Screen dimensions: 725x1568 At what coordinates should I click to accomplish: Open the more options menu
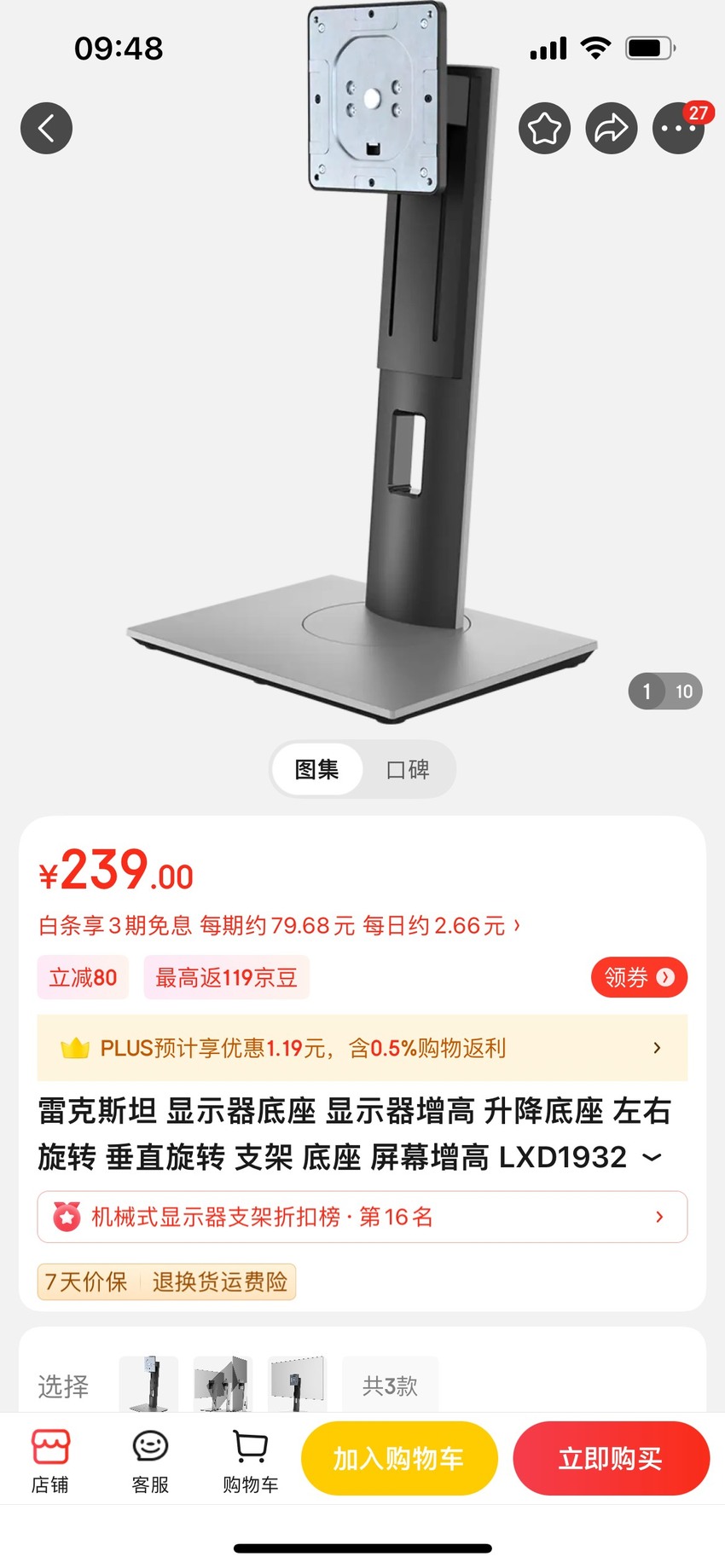point(678,129)
